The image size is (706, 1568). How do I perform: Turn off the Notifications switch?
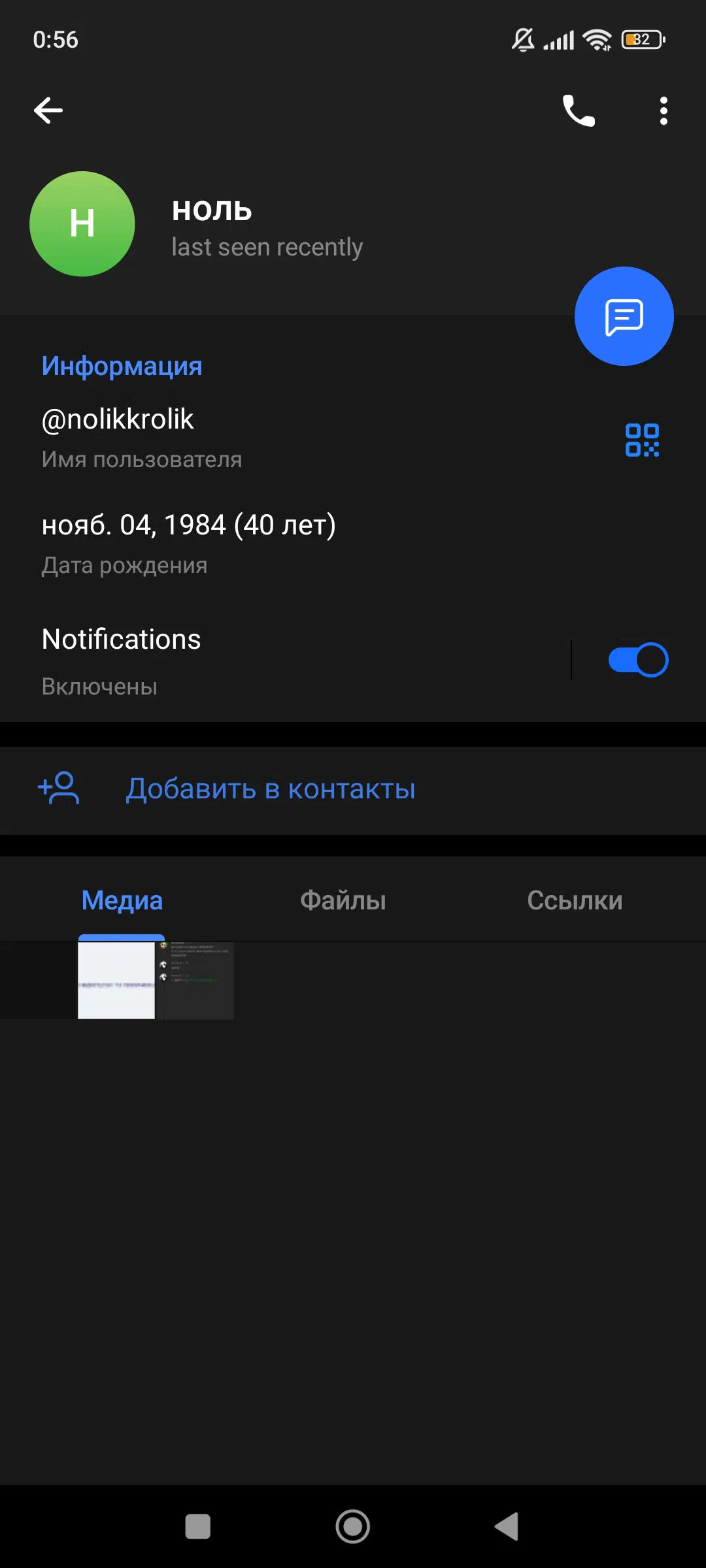tap(638, 660)
